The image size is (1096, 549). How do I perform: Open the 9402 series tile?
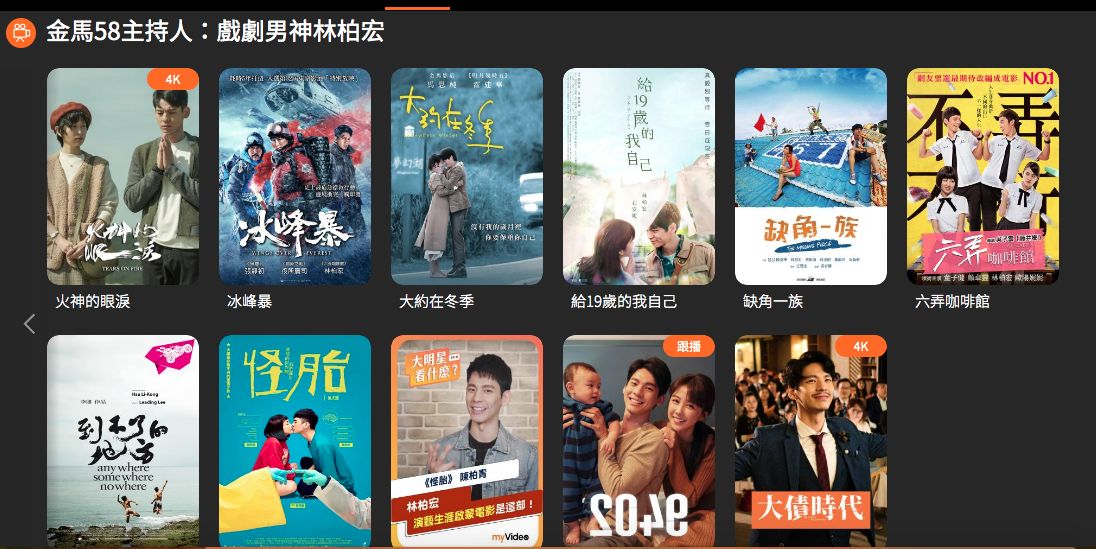pyautogui.click(x=639, y=440)
